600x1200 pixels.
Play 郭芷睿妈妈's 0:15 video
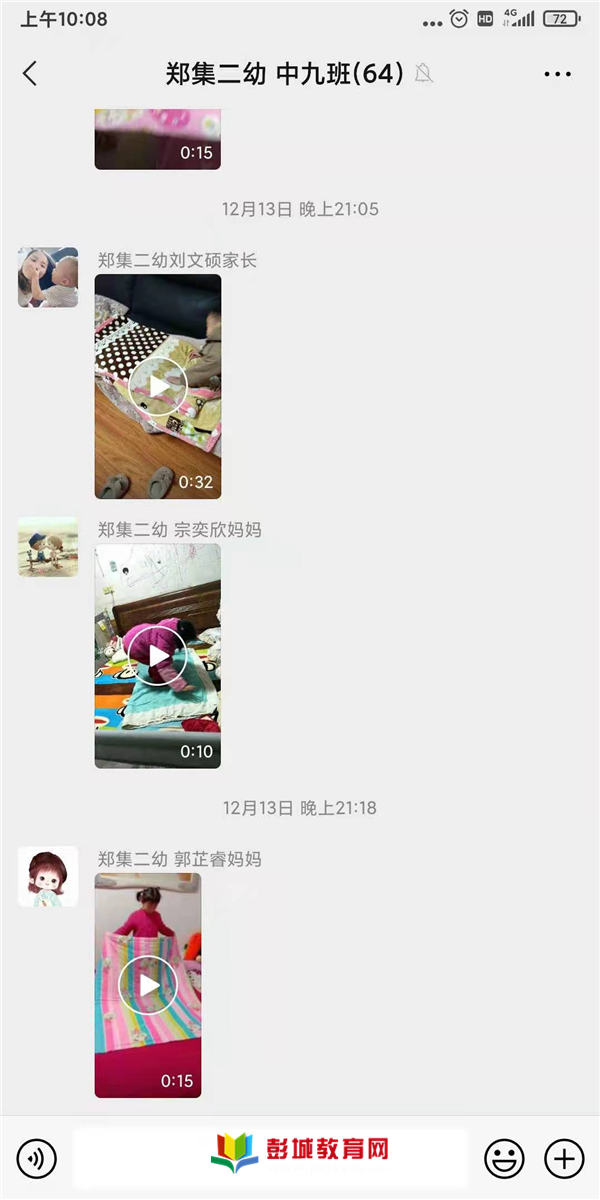coord(148,985)
